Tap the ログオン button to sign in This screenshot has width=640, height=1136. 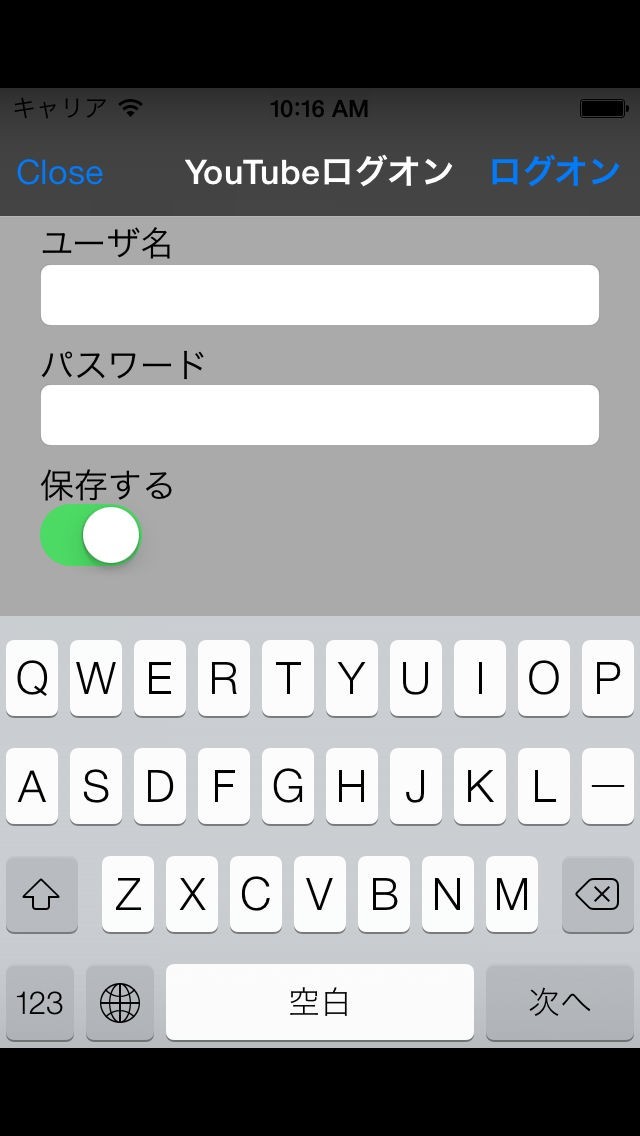[554, 172]
